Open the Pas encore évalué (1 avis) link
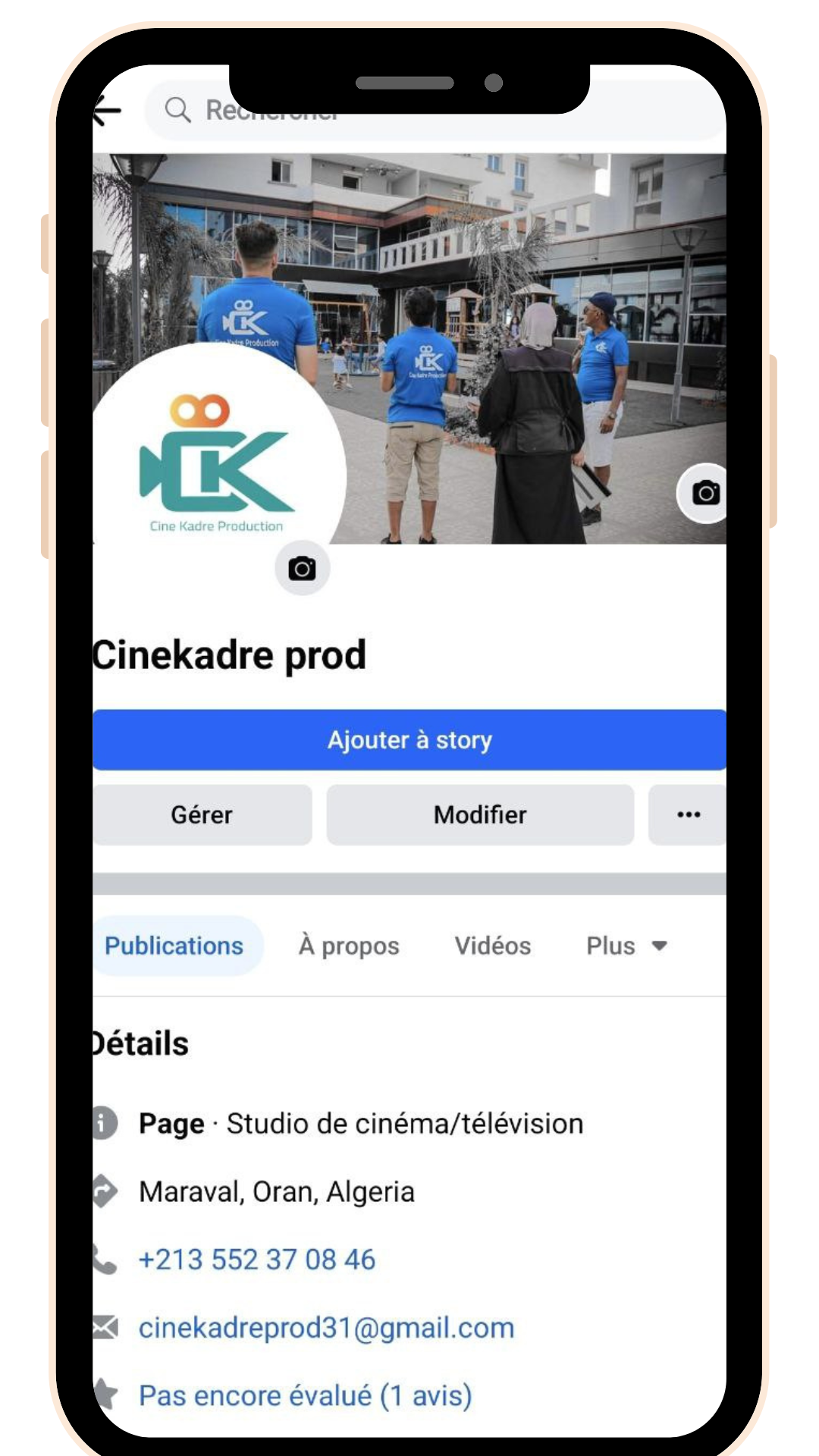Viewport: 819px width, 1456px height. pyautogui.click(x=305, y=1395)
